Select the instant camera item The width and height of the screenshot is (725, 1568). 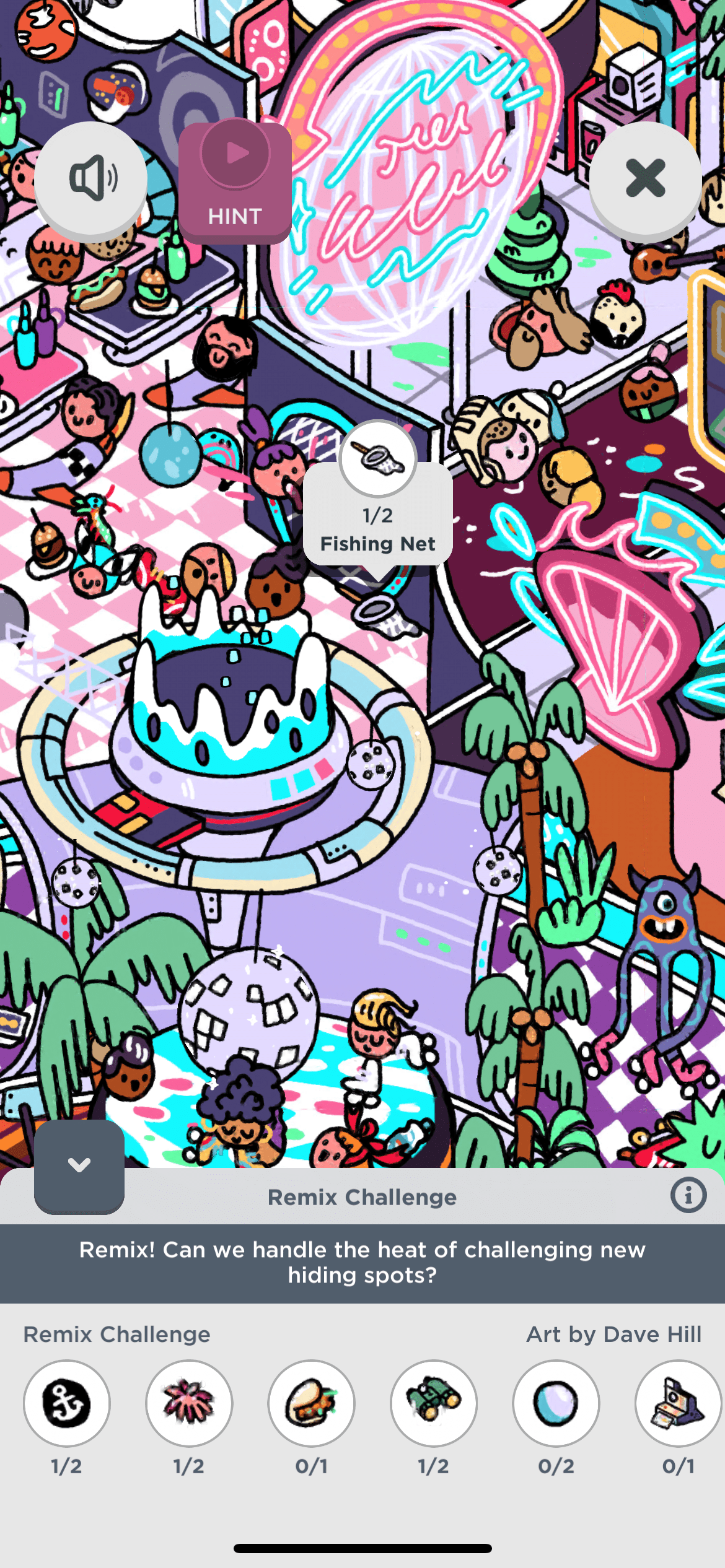pyautogui.click(x=678, y=1403)
